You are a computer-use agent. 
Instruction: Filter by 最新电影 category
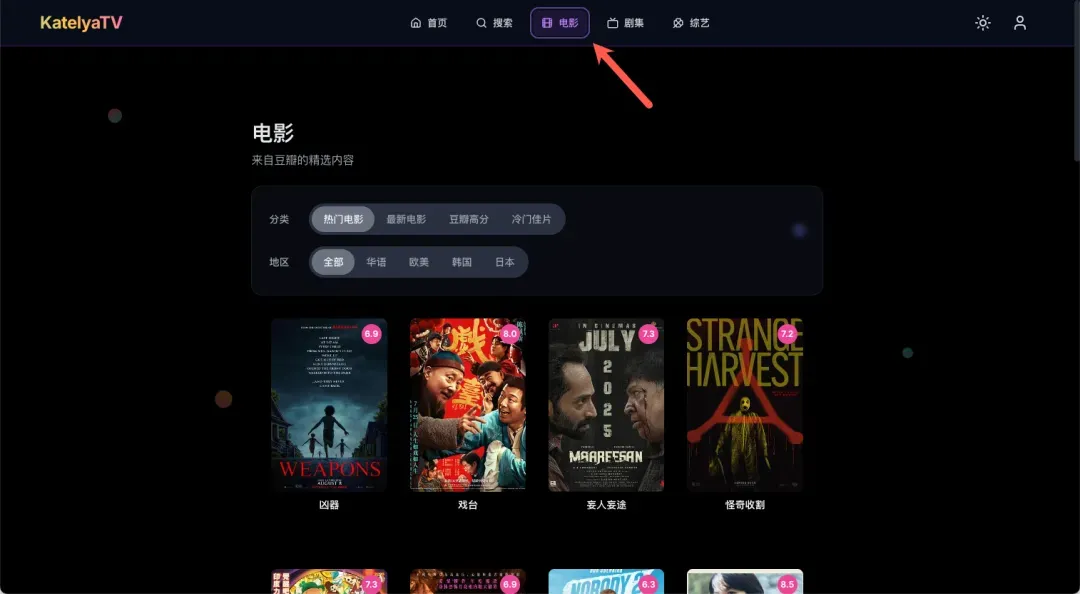coord(406,219)
